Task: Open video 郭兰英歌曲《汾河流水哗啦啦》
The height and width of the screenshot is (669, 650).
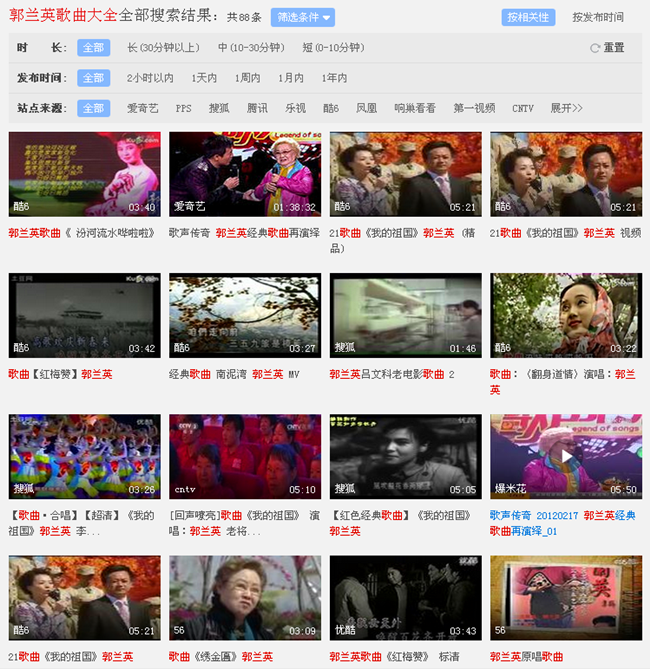Action: point(84,174)
